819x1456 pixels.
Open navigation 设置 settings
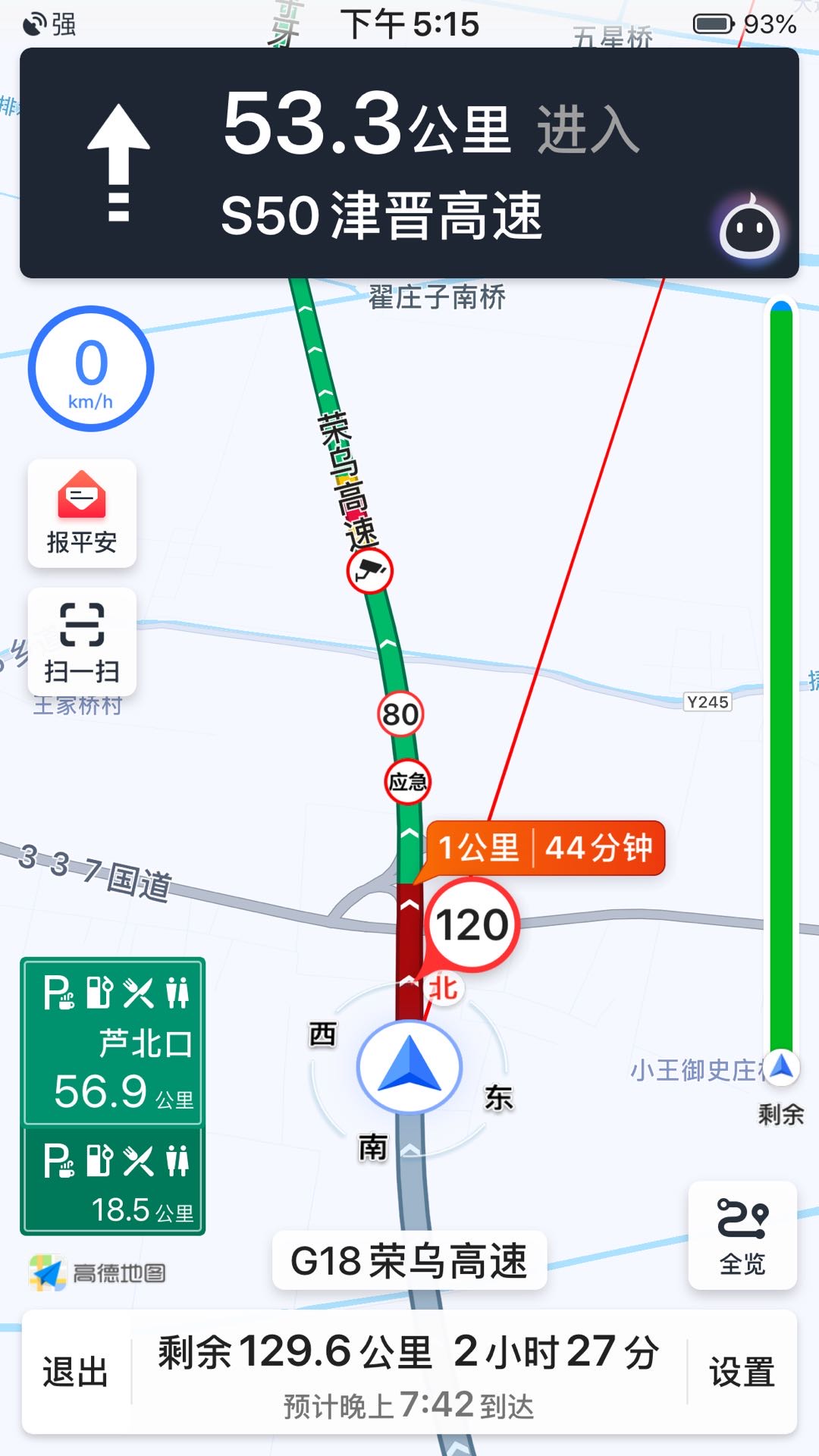pos(742,1372)
